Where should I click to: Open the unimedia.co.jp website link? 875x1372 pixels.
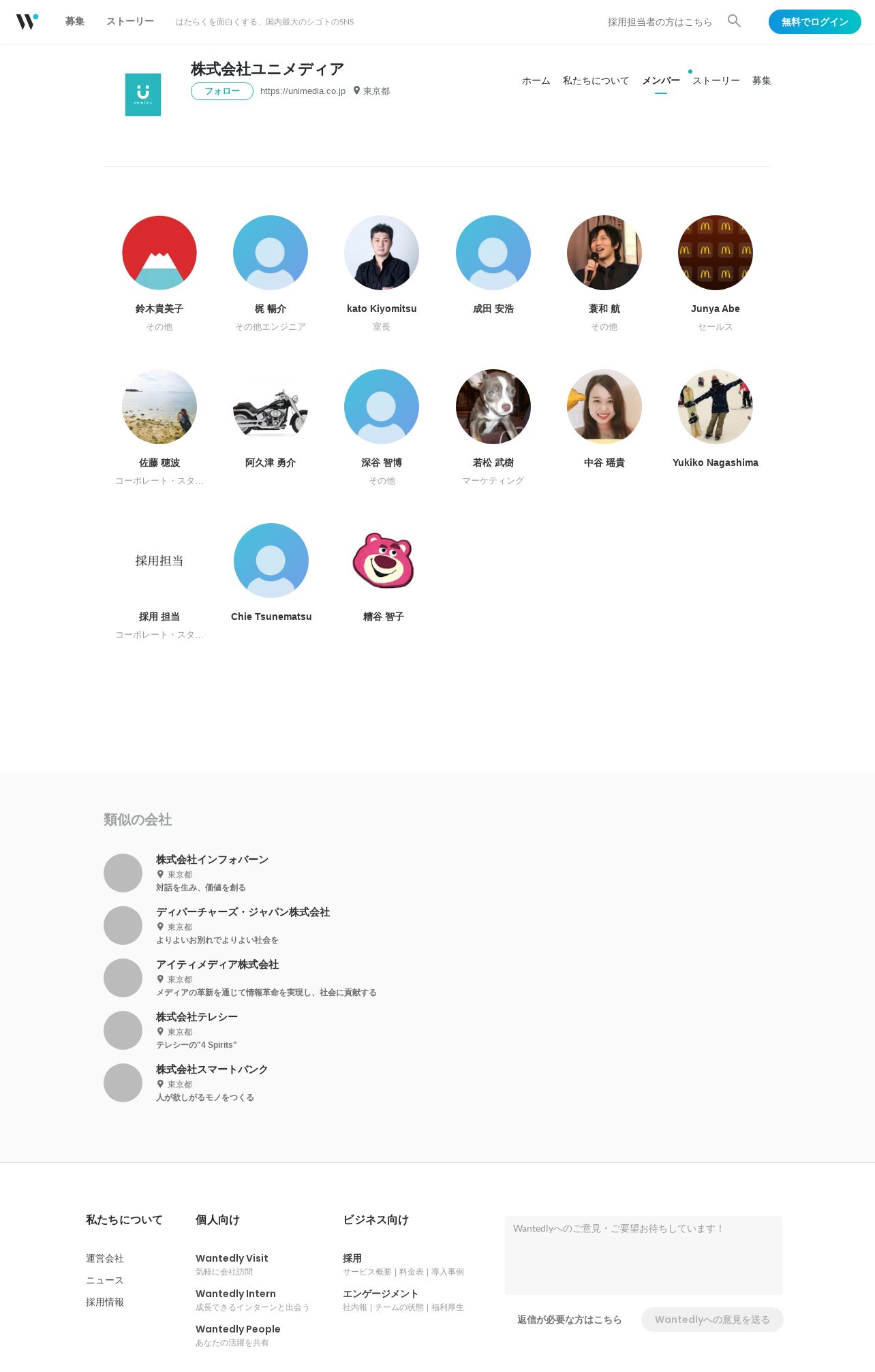coord(303,91)
